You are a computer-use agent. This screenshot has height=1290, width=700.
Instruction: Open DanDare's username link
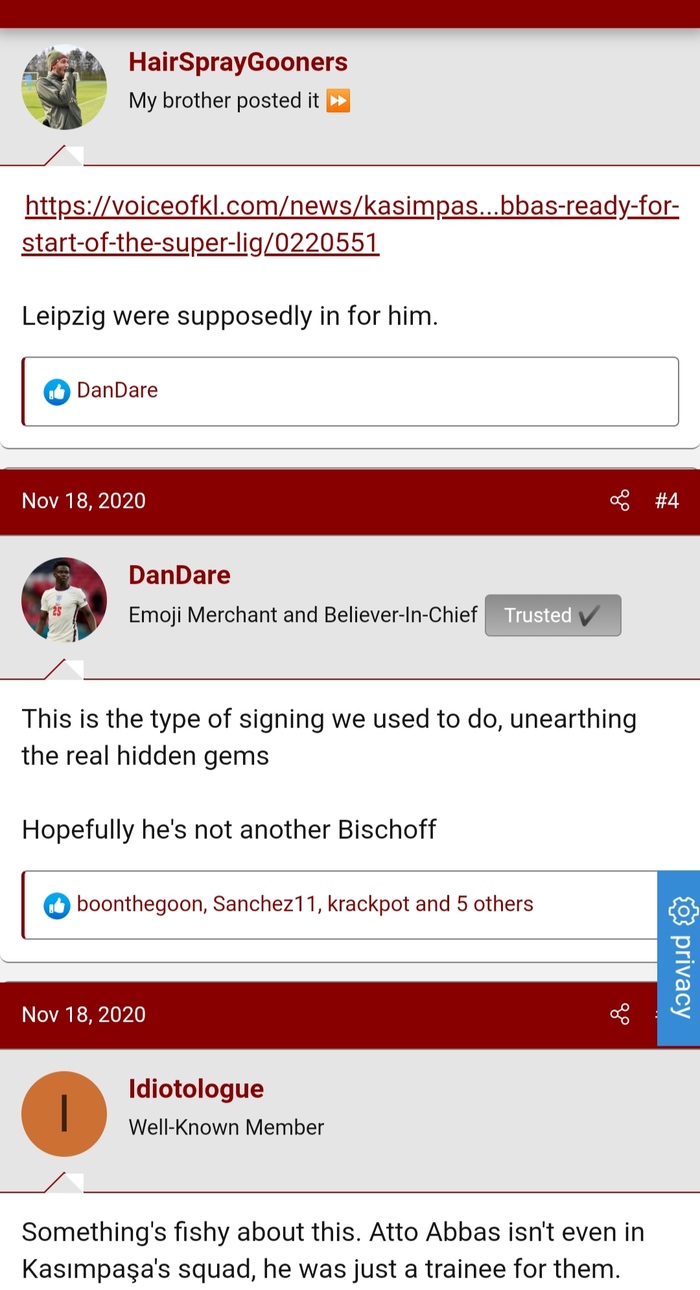click(179, 575)
